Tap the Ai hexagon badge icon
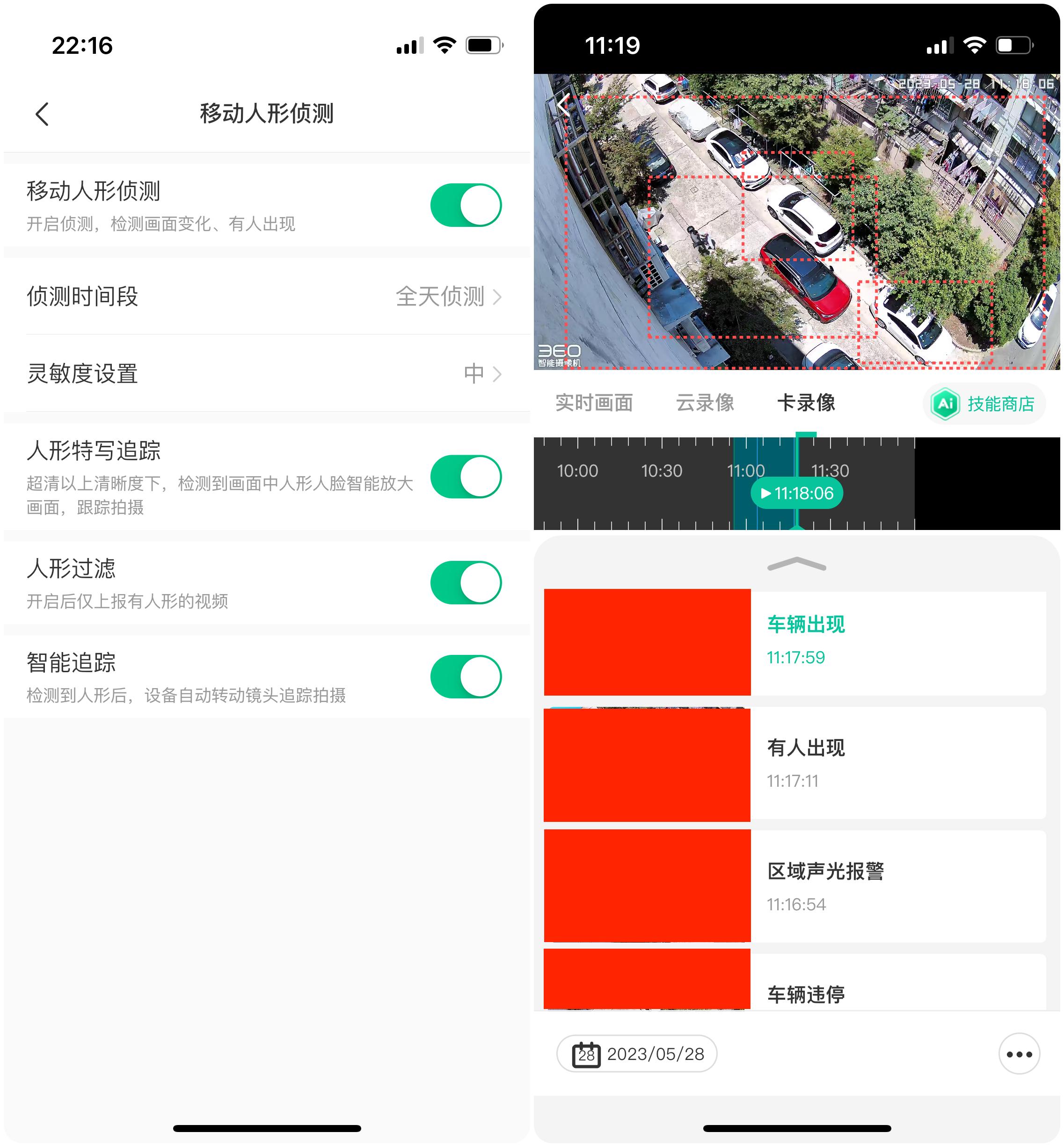1064x1147 pixels. (x=946, y=403)
